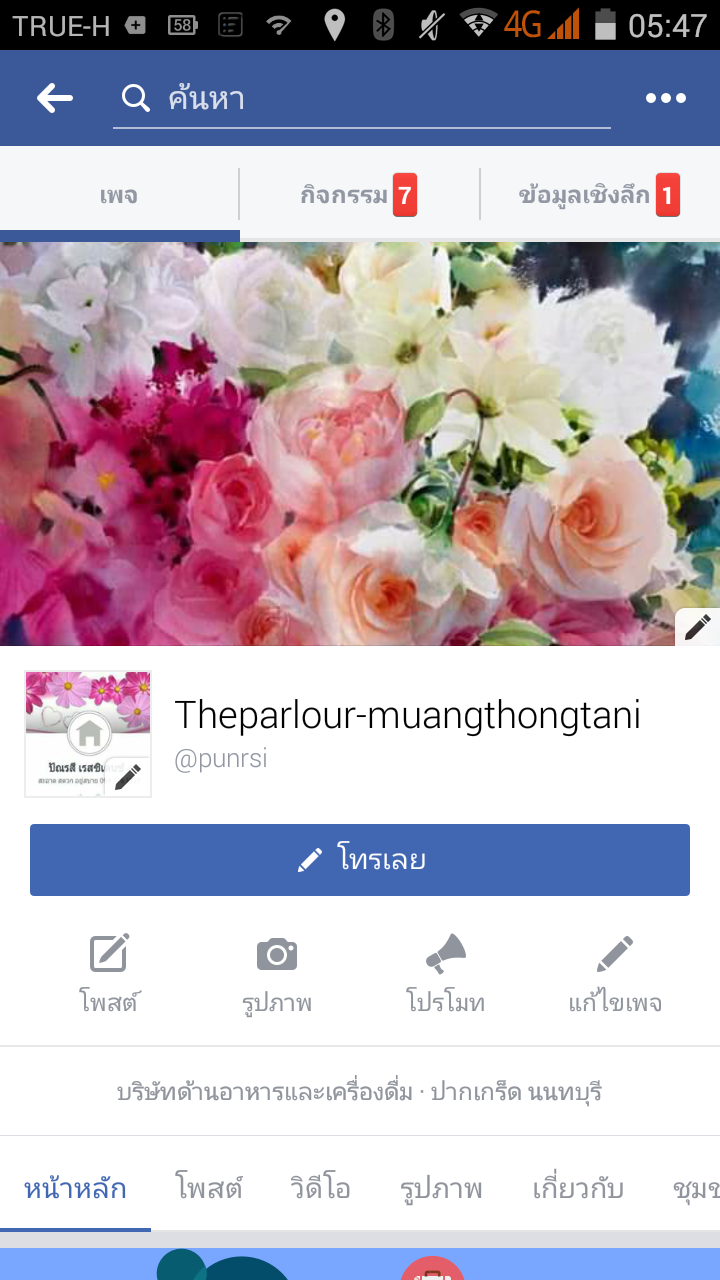Switch to the เพจ top tab
Screen dimensions: 720x1280
119,195
